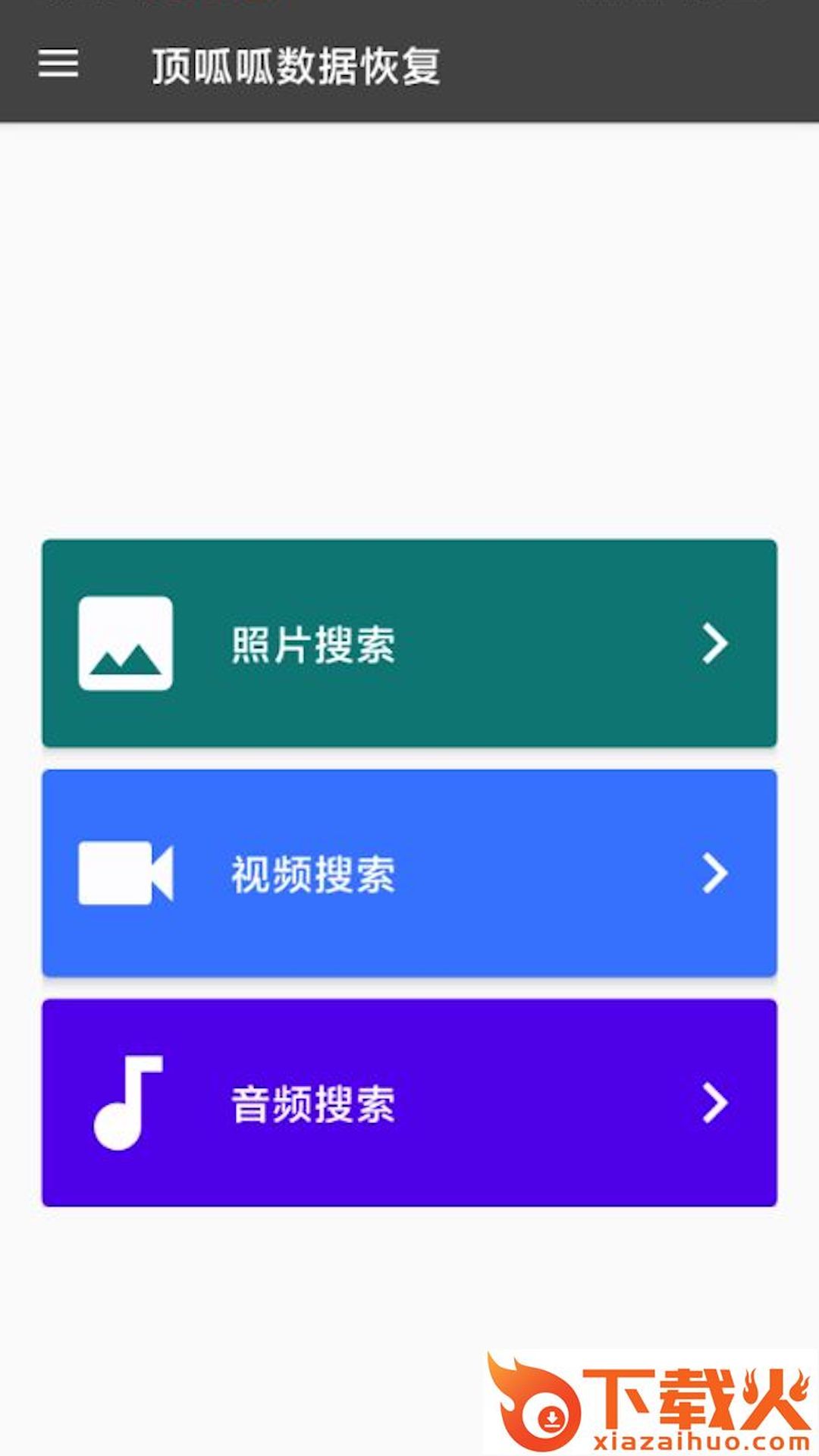Open 视频搜索 video search card

click(409, 873)
